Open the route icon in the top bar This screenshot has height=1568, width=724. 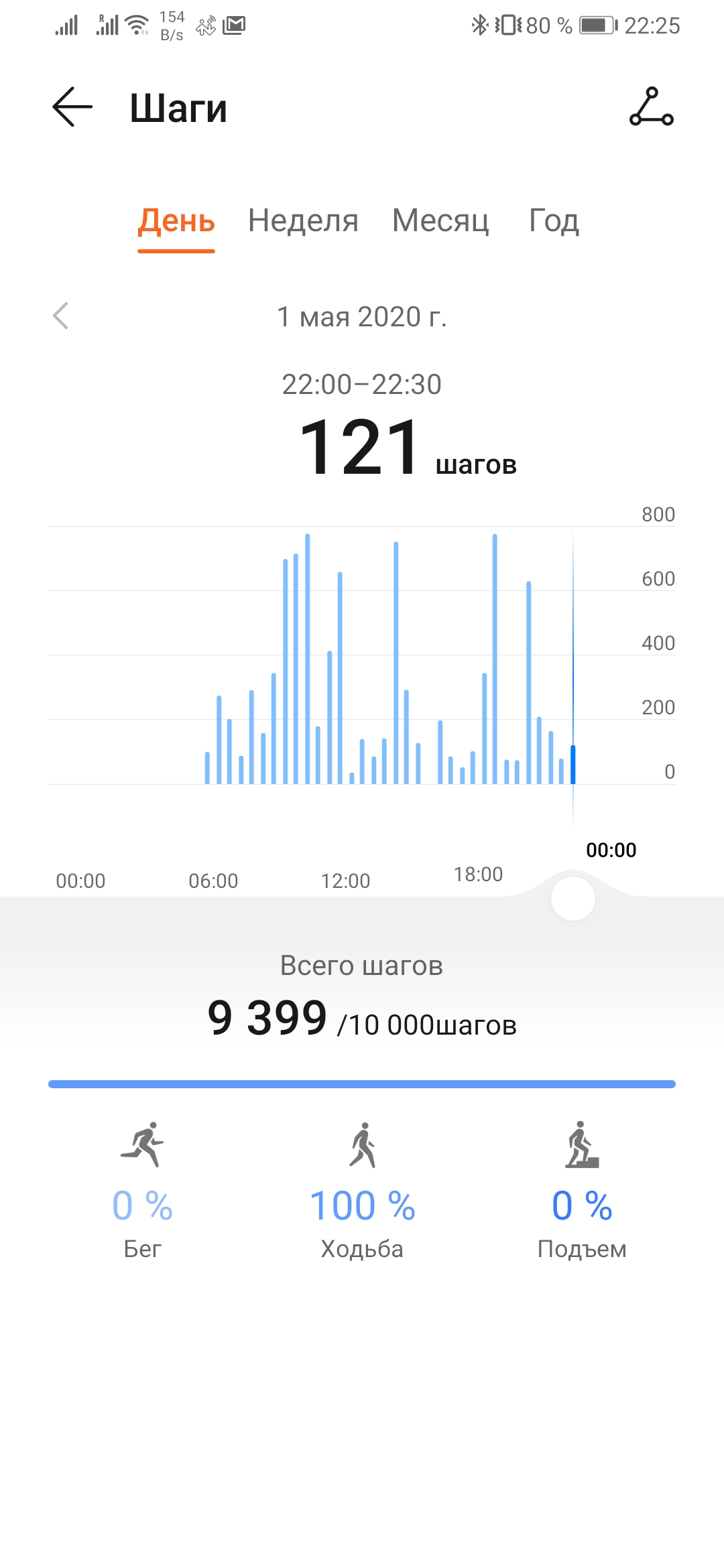(x=651, y=107)
